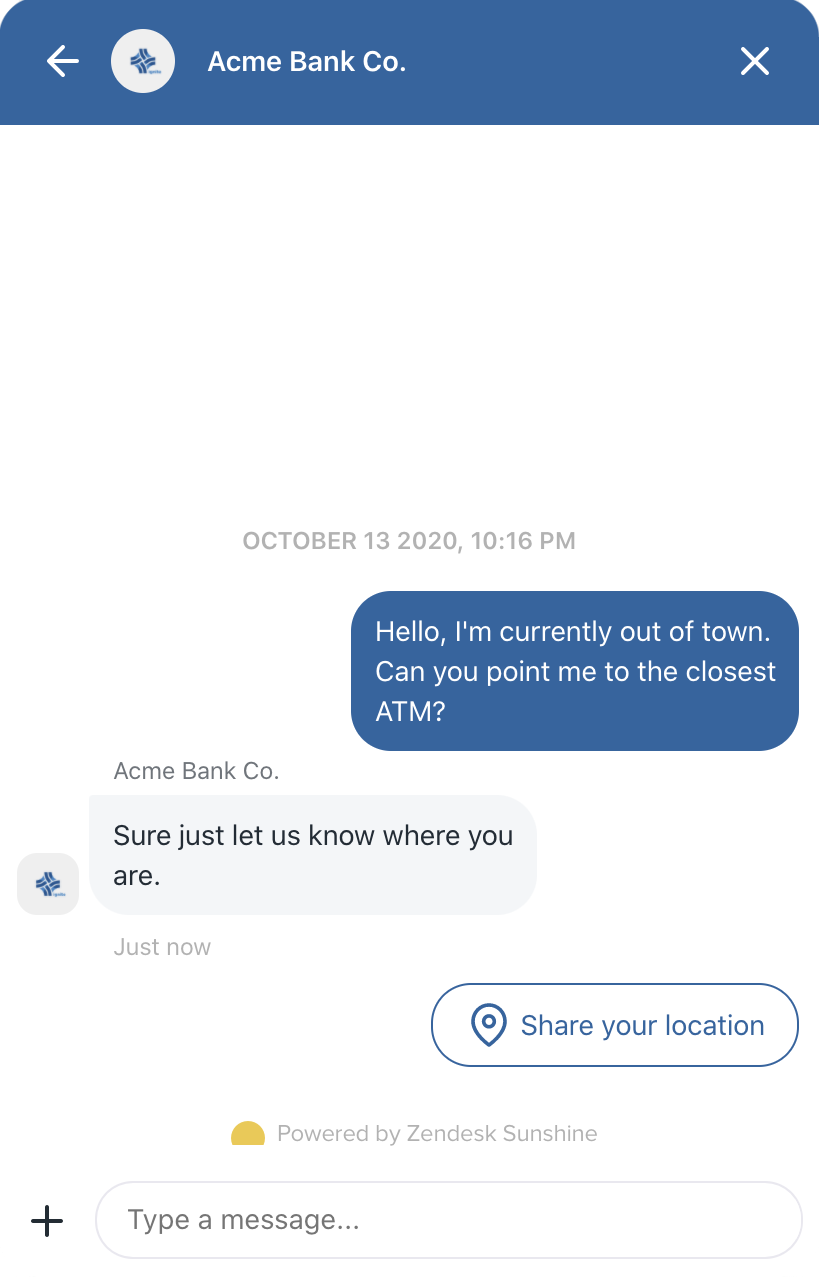The width and height of the screenshot is (819, 1277).
Task: Open the plus attachment menu
Action: [x=47, y=1220]
